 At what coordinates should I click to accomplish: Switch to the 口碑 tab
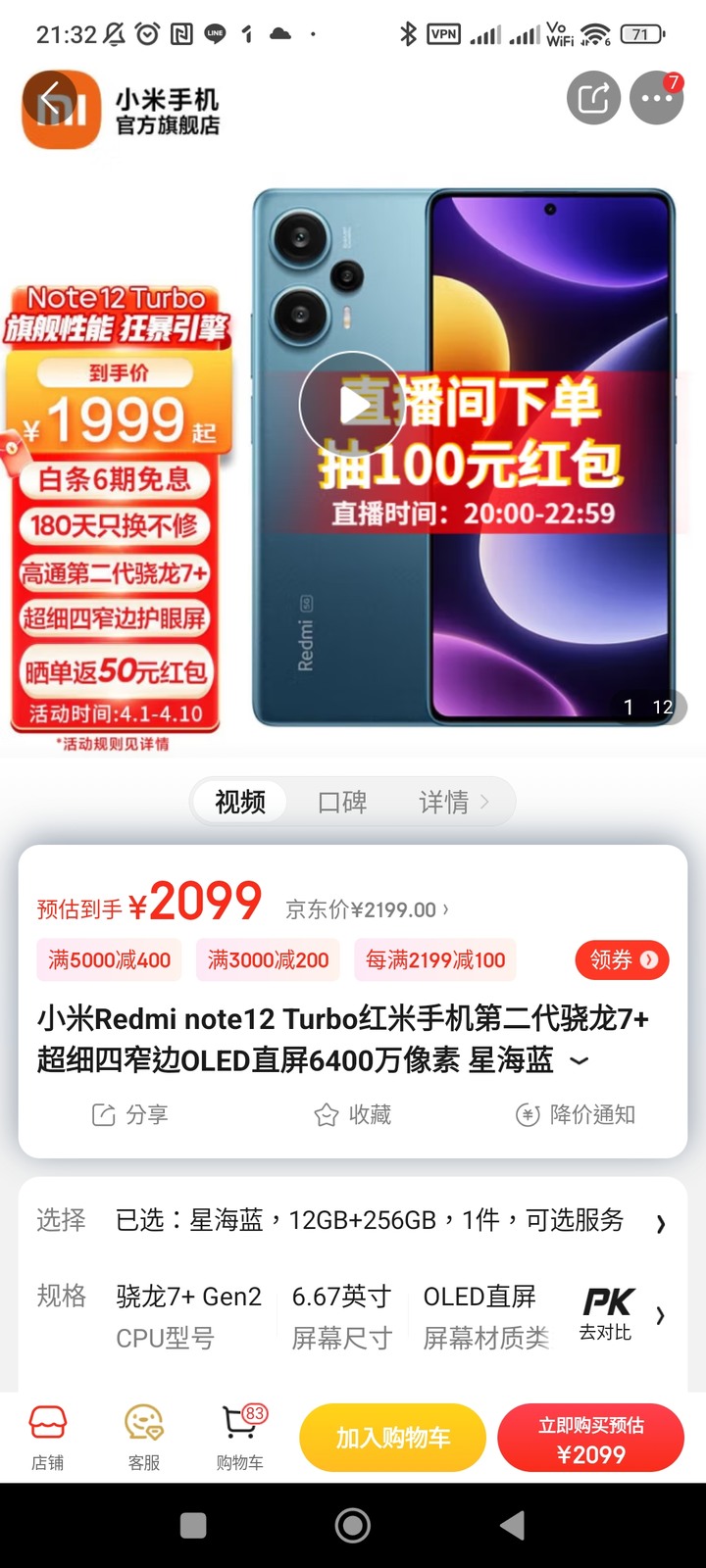pos(342,802)
